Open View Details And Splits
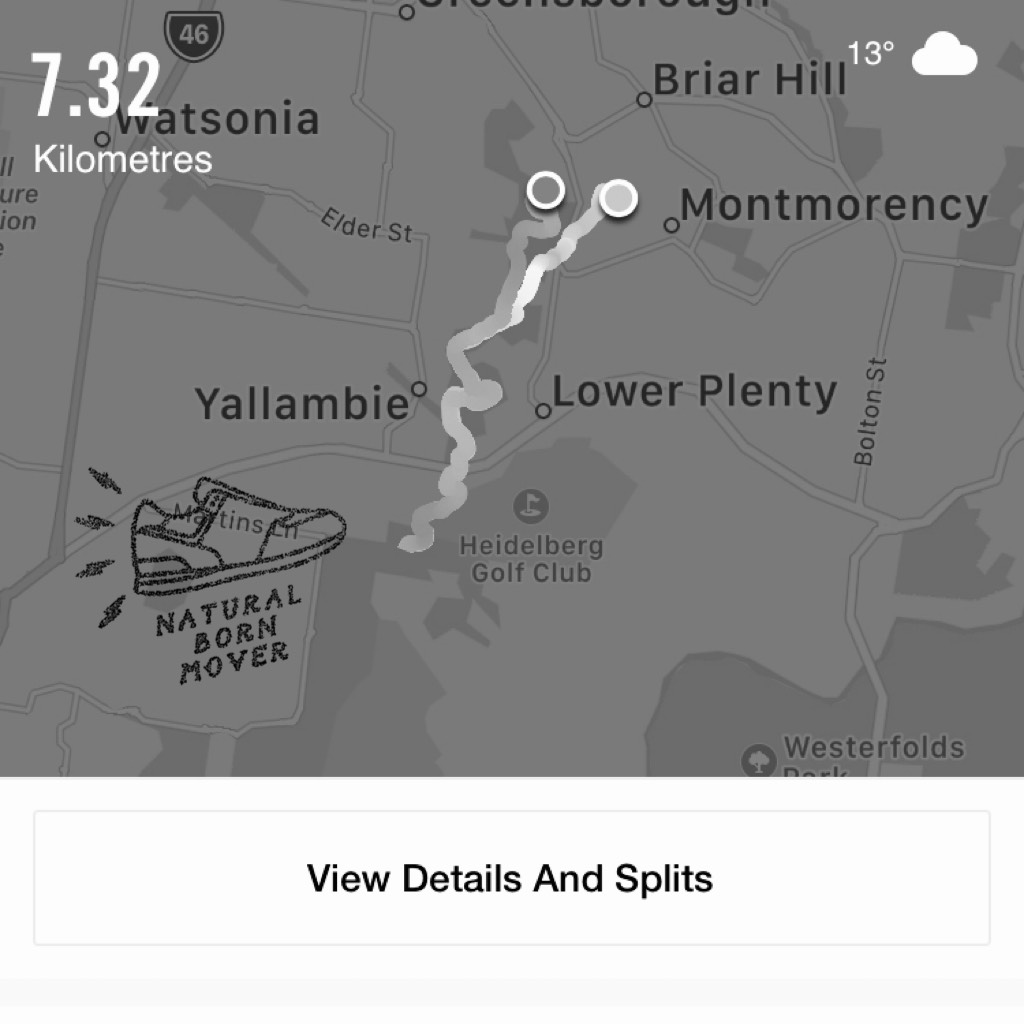 pos(511,878)
